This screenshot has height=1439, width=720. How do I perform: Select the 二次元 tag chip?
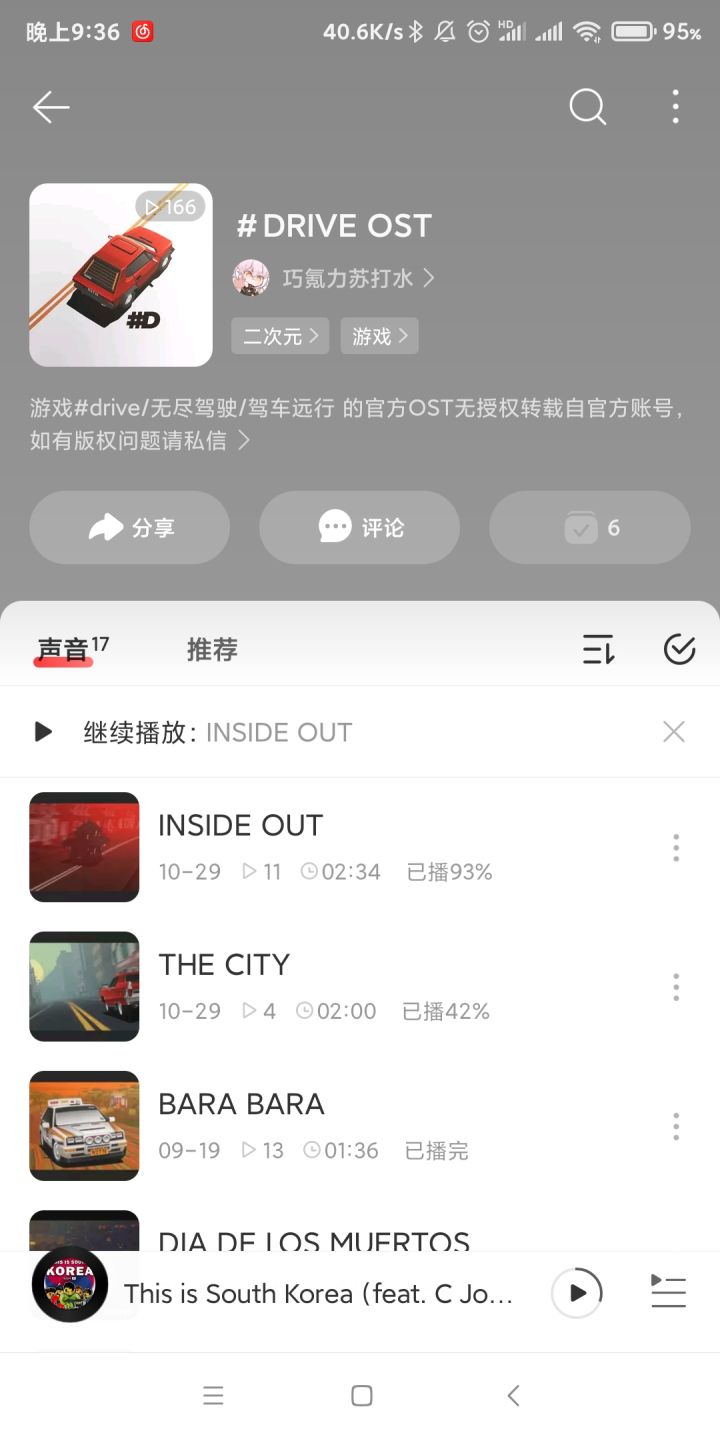coord(280,336)
